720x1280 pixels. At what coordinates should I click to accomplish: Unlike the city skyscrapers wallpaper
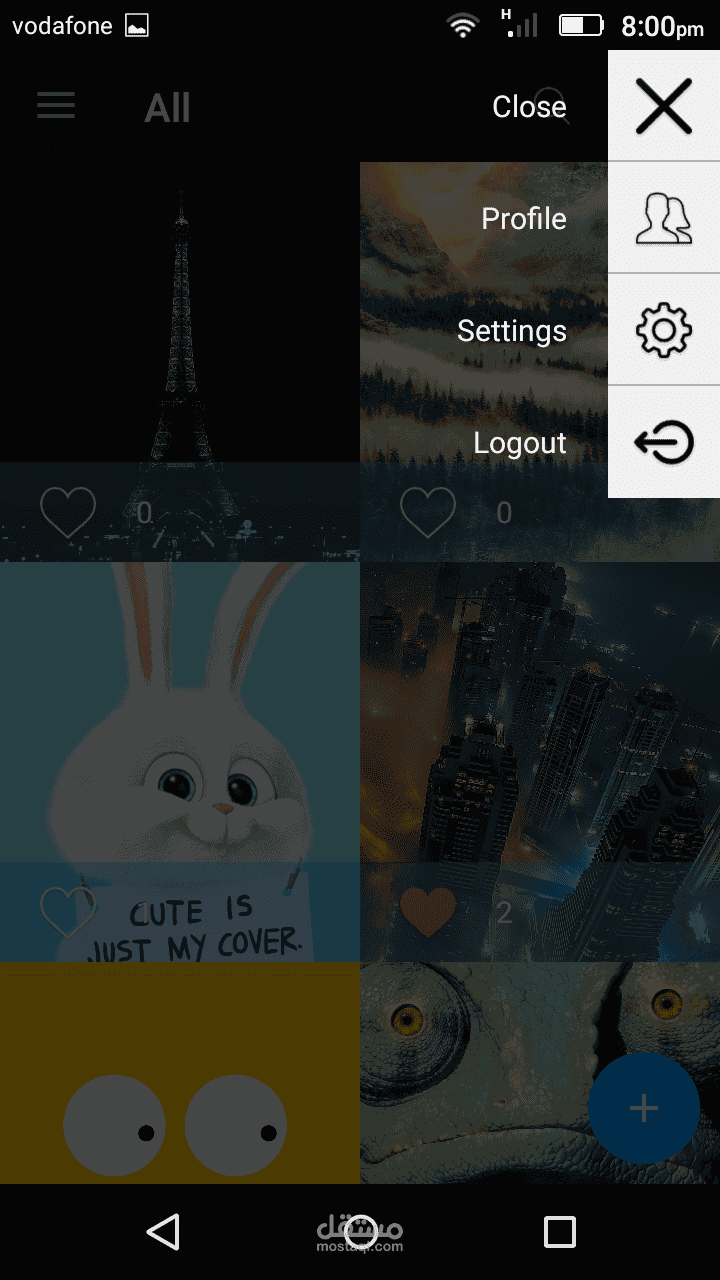428,912
